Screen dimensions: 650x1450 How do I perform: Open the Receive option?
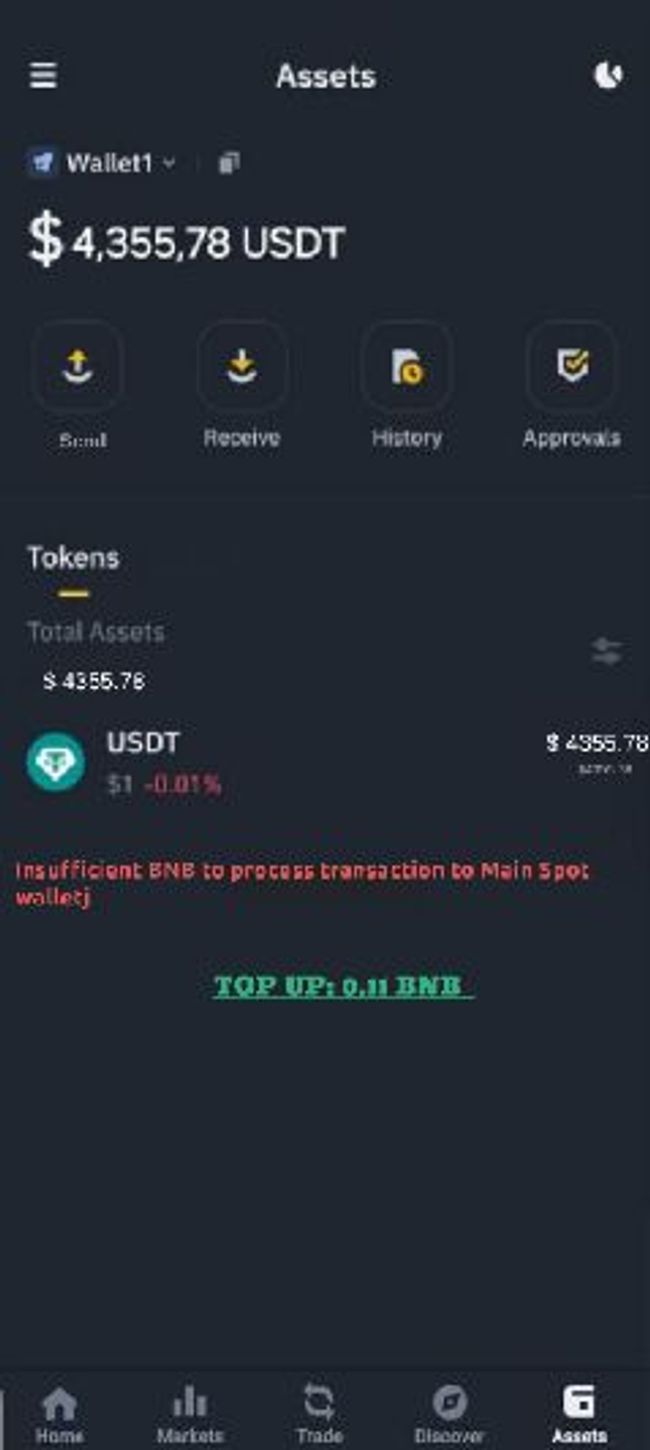click(x=242, y=369)
